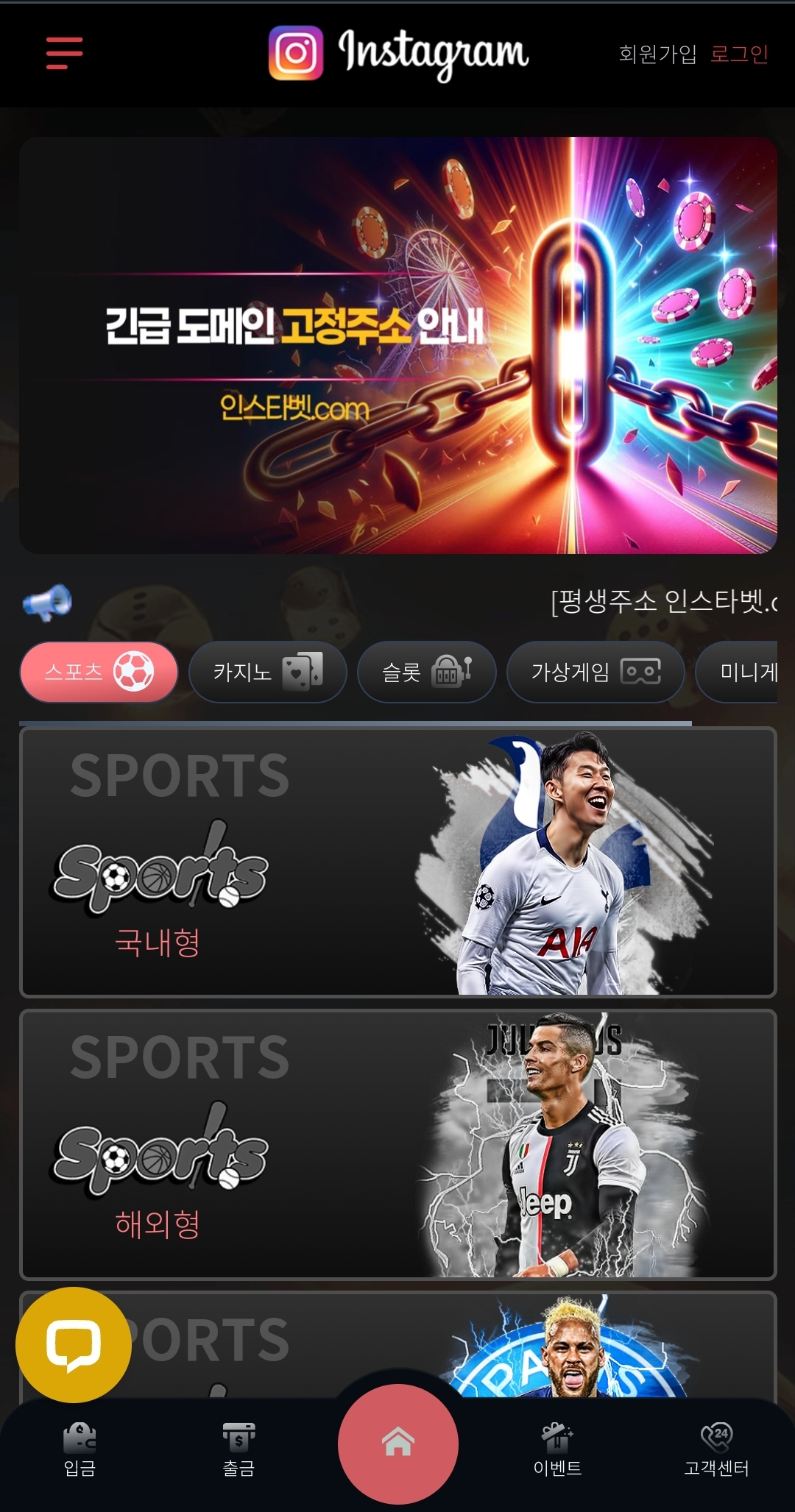The image size is (795, 1512).
Task: Open the 국내형 sports card
Action: click(x=397, y=862)
